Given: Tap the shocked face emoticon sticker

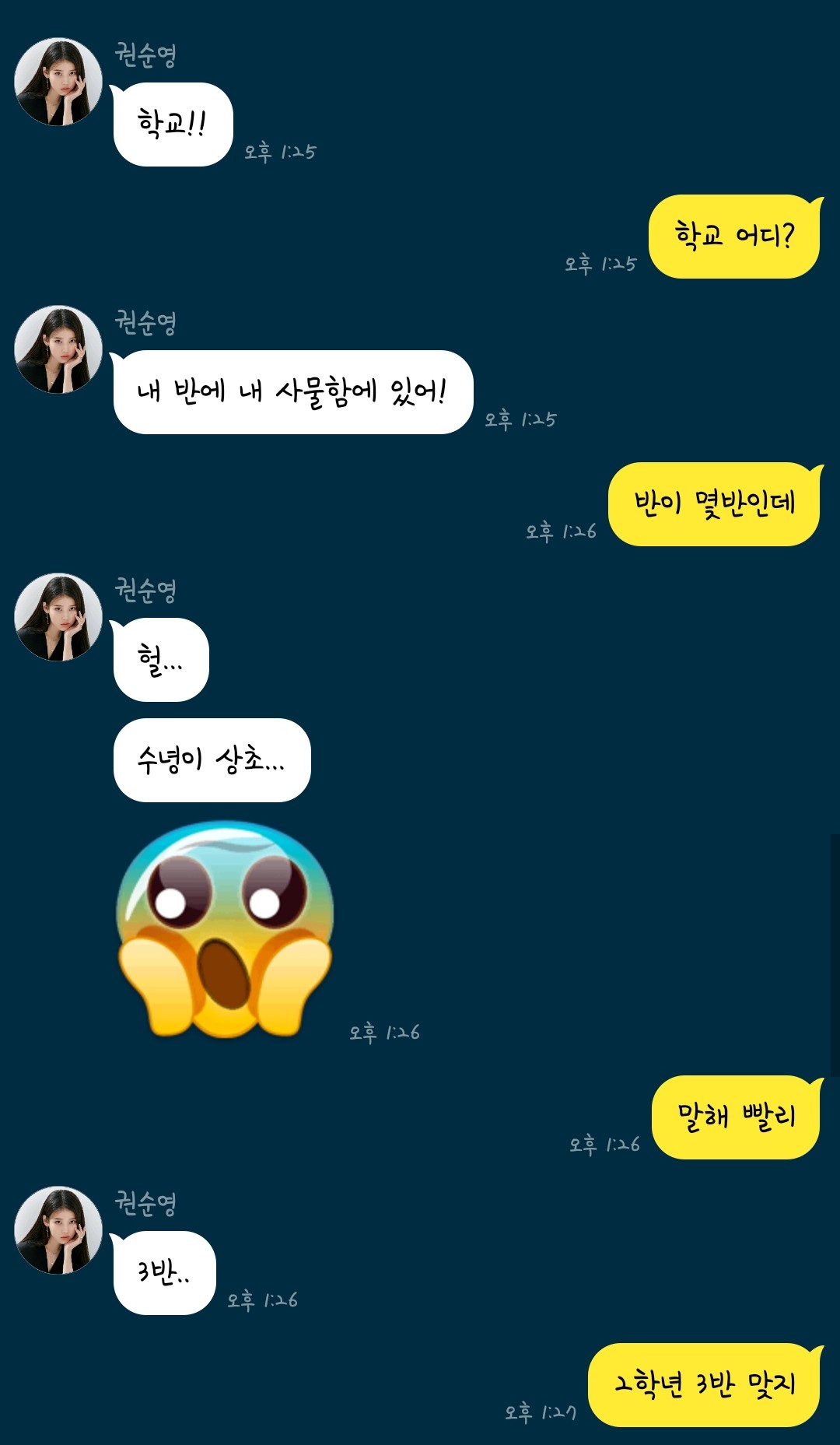Looking at the screenshot, I should pos(225,929).
